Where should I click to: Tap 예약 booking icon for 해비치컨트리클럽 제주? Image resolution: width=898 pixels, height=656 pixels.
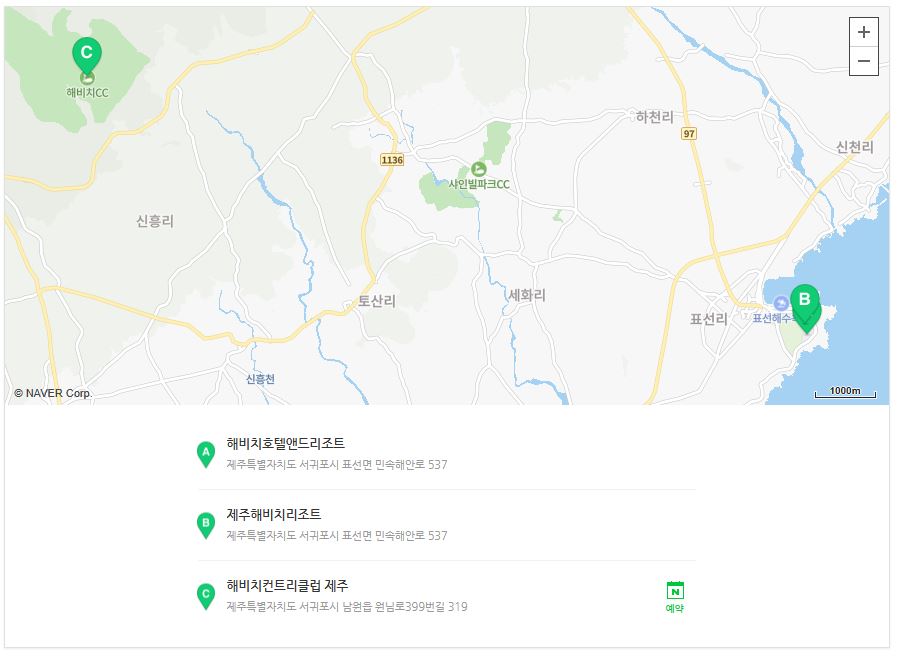coord(675,596)
